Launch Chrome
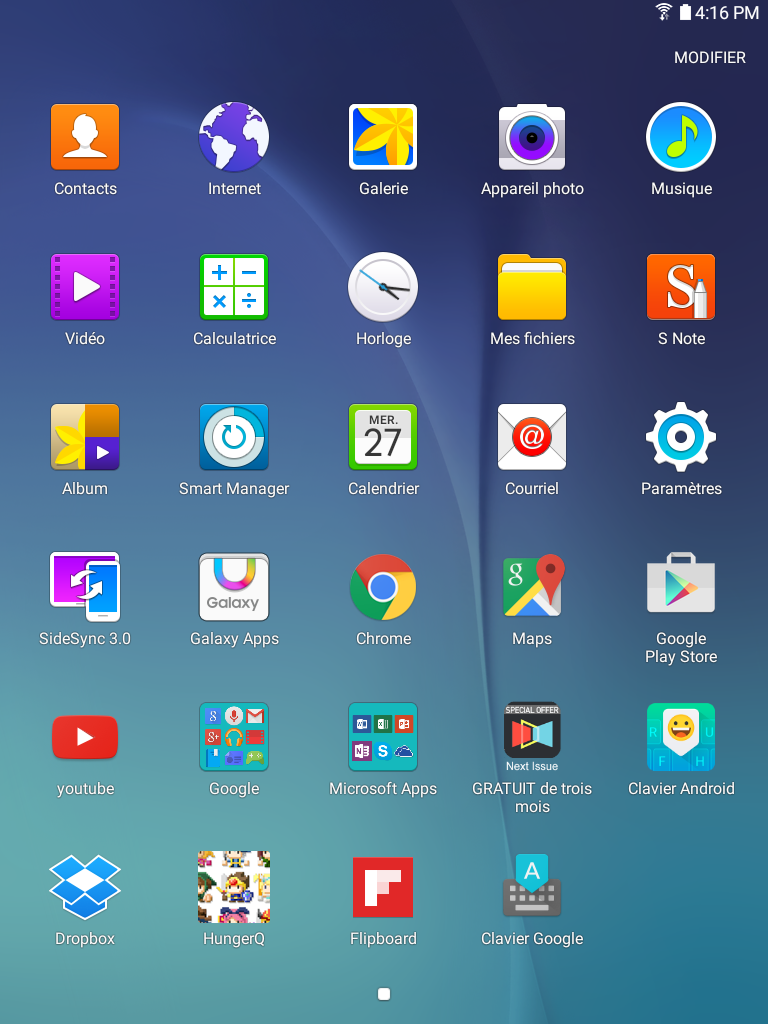Image resolution: width=768 pixels, height=1024 pixels. [383, 587]
